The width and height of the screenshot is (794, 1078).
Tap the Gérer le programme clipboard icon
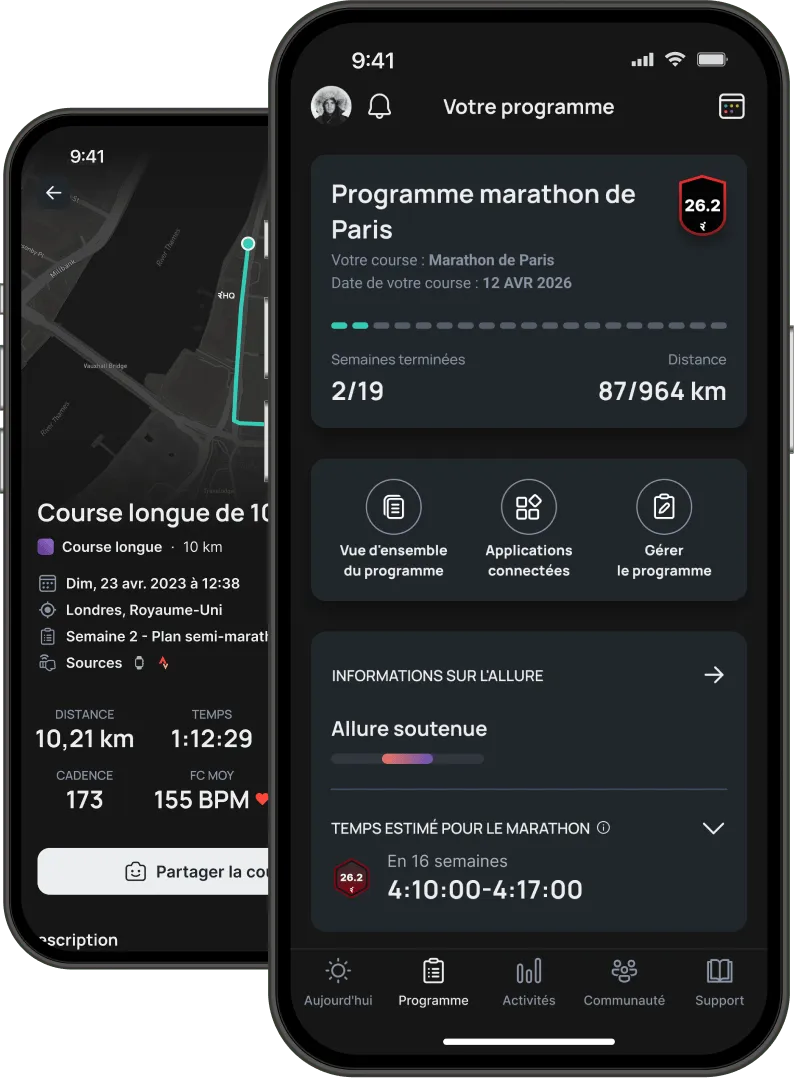[664, 507]
